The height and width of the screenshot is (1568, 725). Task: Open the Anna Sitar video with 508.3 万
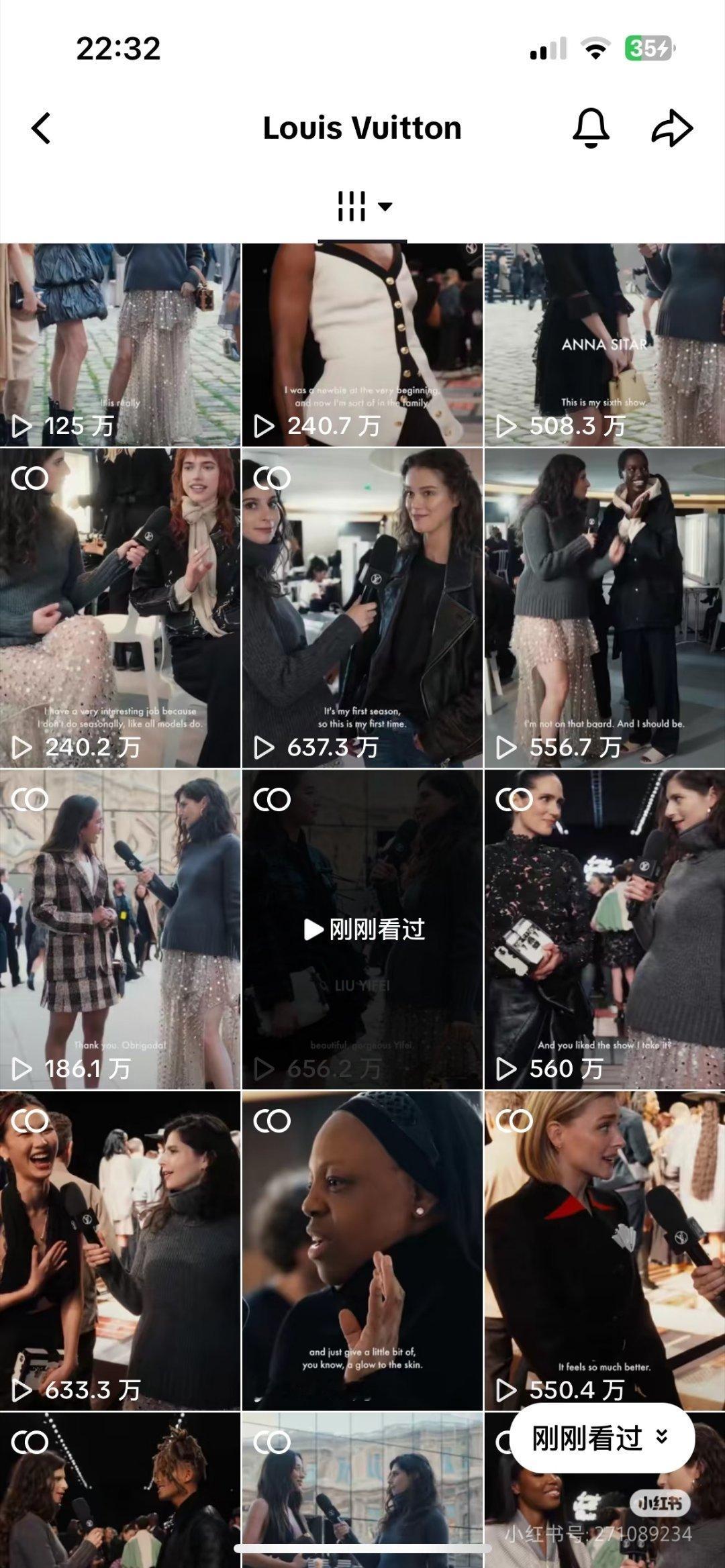pyautogui.click(x=605, y=345)
